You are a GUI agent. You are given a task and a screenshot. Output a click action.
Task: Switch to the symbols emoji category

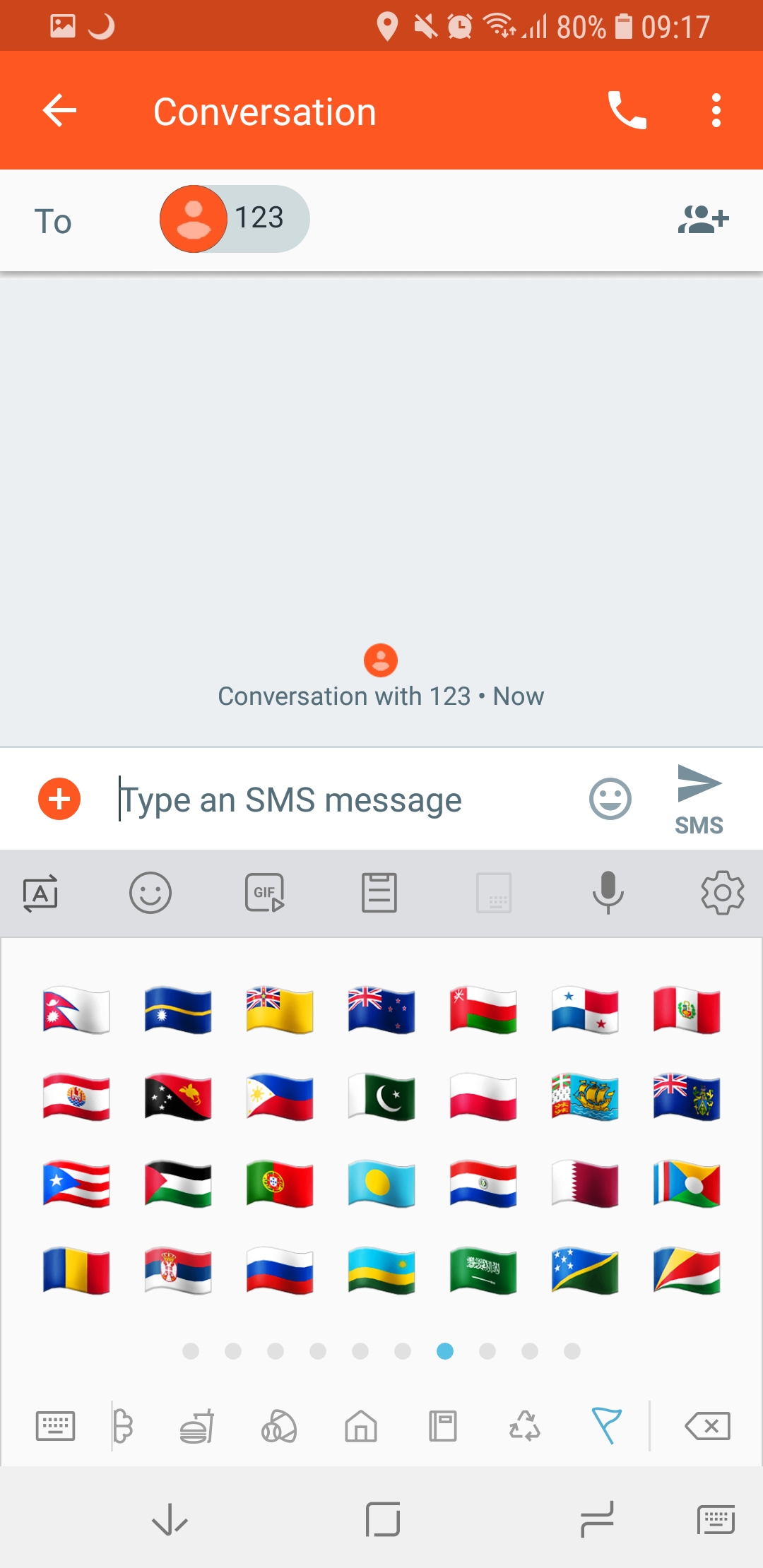click(x=525, y=1426)
